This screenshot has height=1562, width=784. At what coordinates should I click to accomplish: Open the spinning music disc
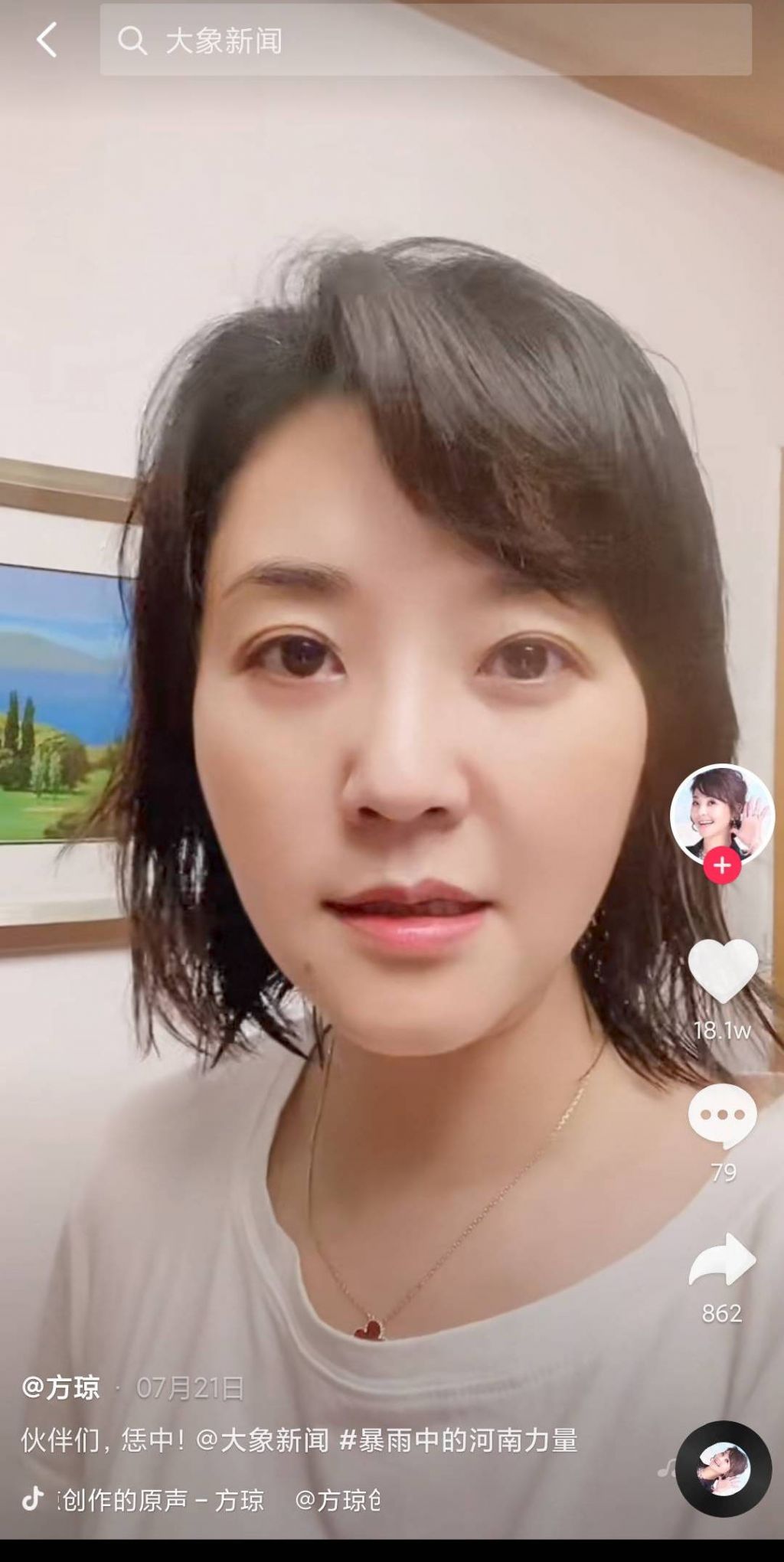[723, 1469]
